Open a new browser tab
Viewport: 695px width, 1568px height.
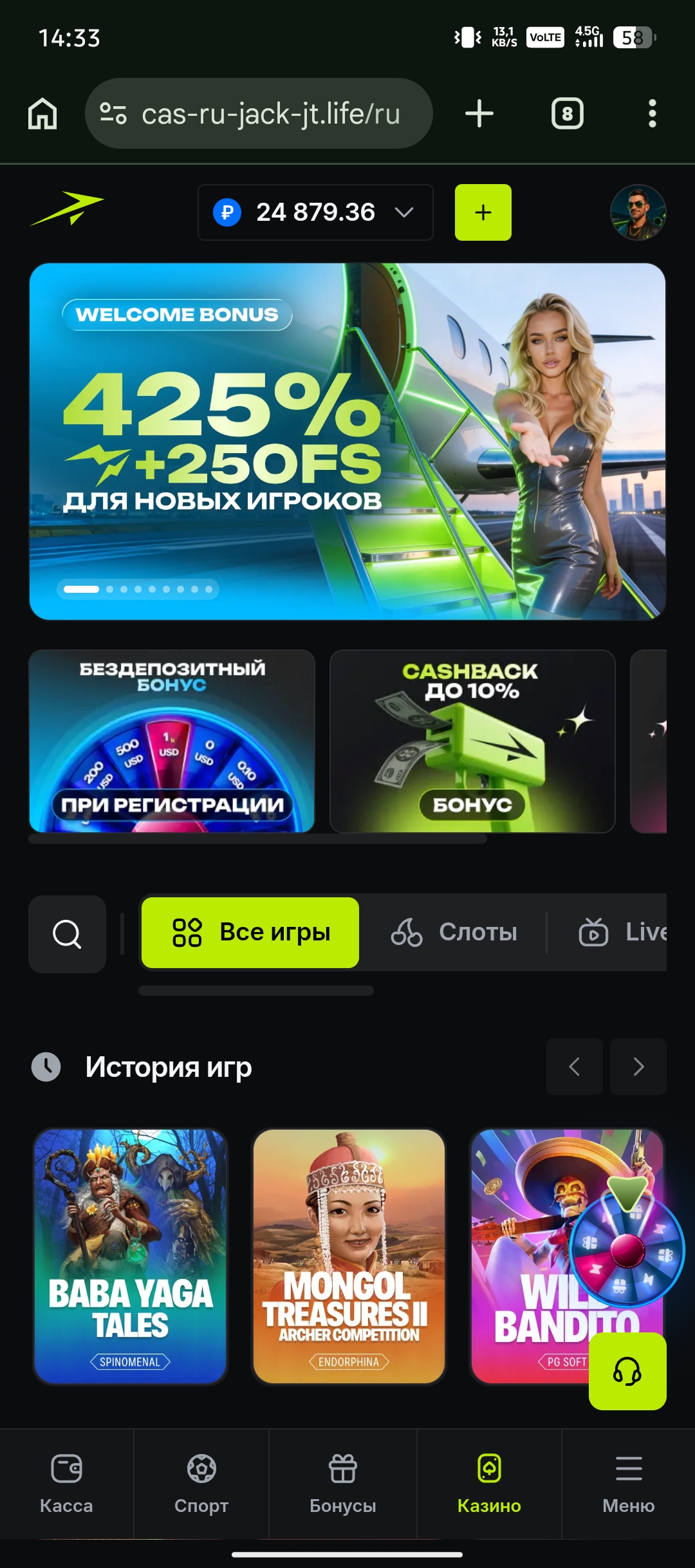pyautogui.click(x=479, y=114)
